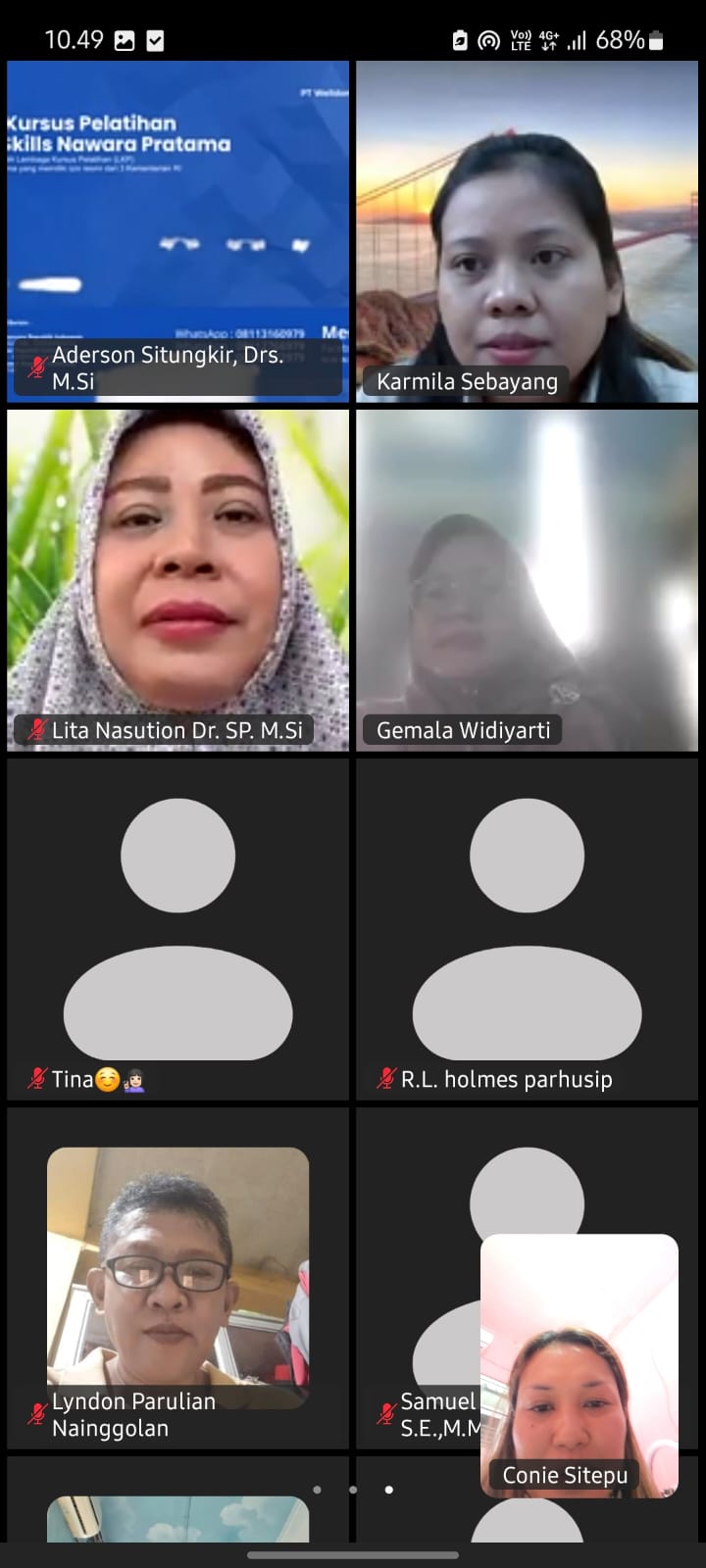Select Aderson Situngkir's video tile
This screenshot has height=1568, width=706.
point(177,231)
